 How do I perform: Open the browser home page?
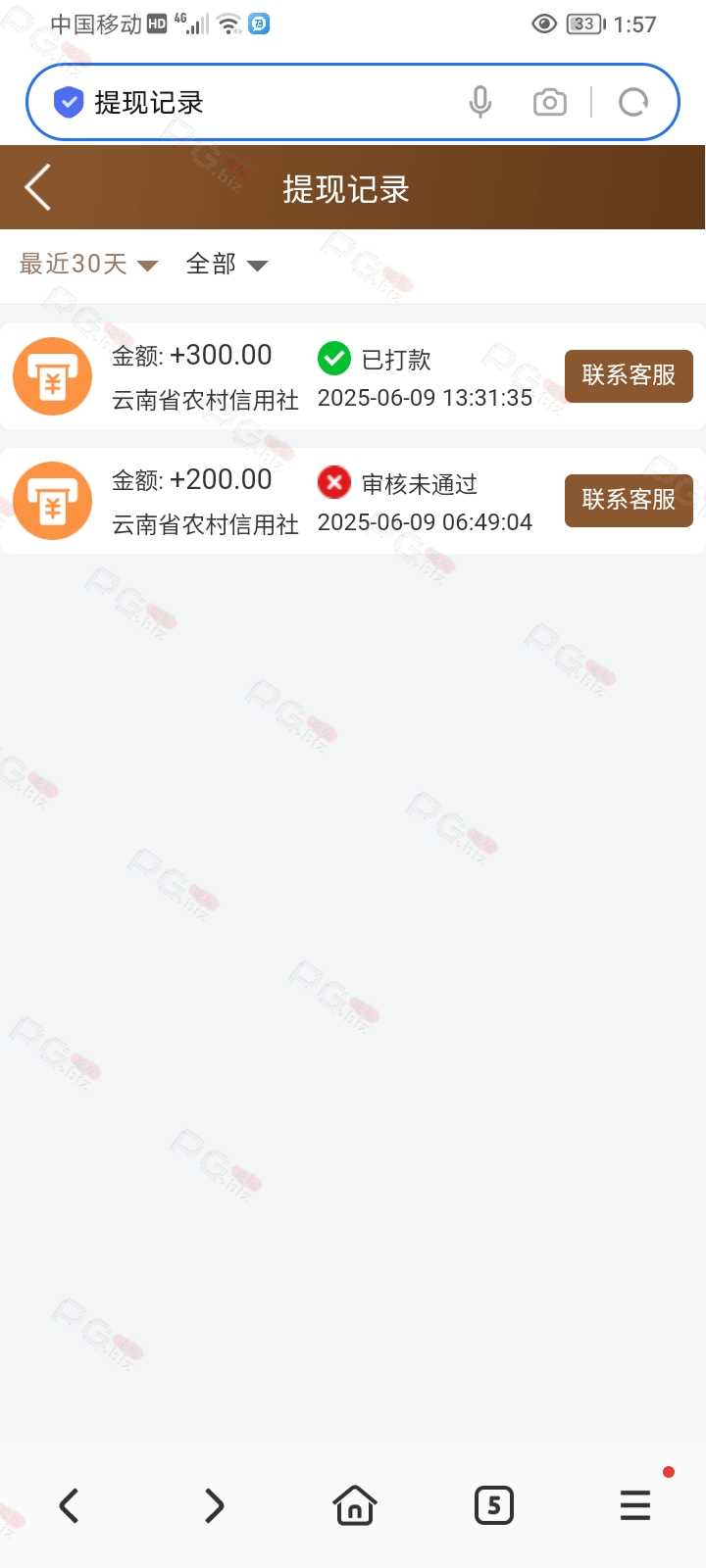[x=355, y=1505]
